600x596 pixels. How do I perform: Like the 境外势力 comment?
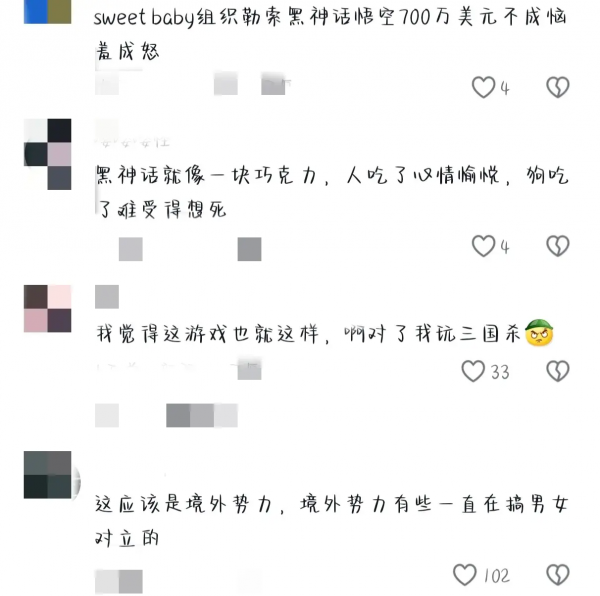465,574
